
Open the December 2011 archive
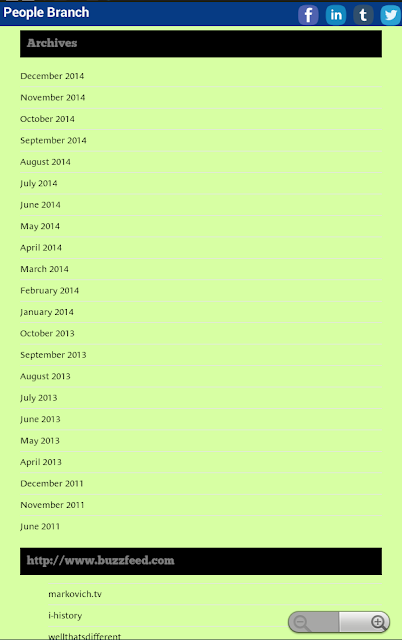pyautogui.click(x=52, y=484)
